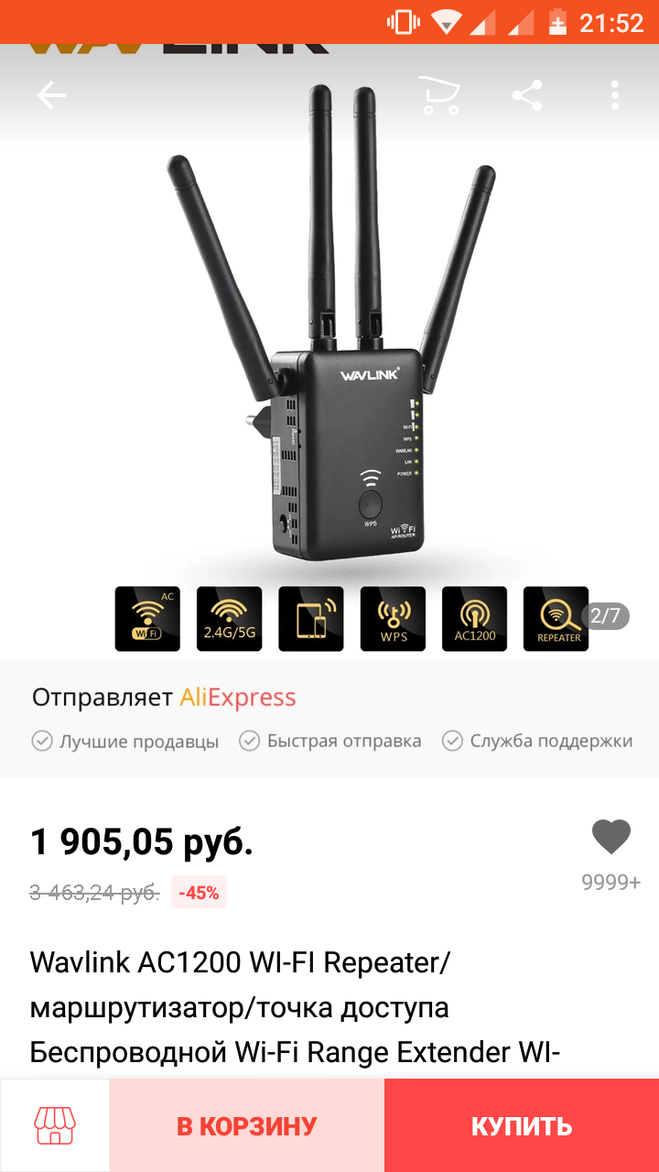Add product to wishlist with heart
The image size is (659, 1172).
(611, 837)
